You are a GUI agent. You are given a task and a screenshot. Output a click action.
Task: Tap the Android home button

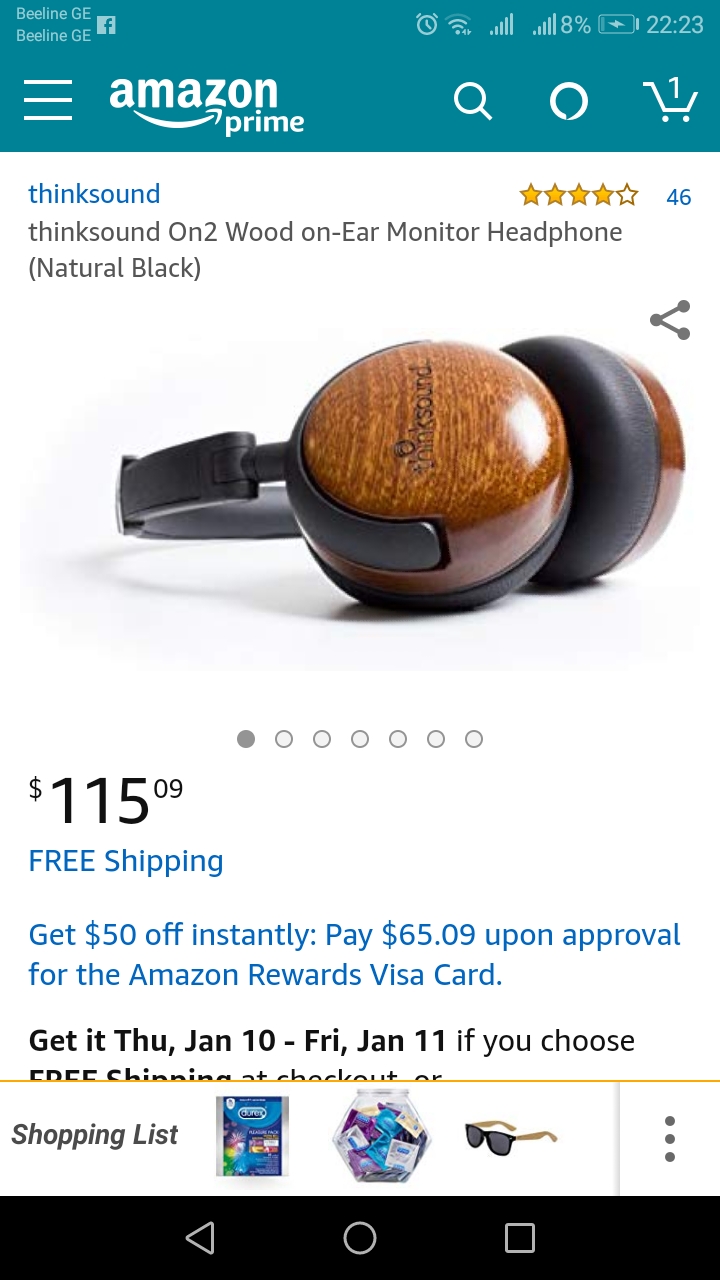pos(360,1238)
